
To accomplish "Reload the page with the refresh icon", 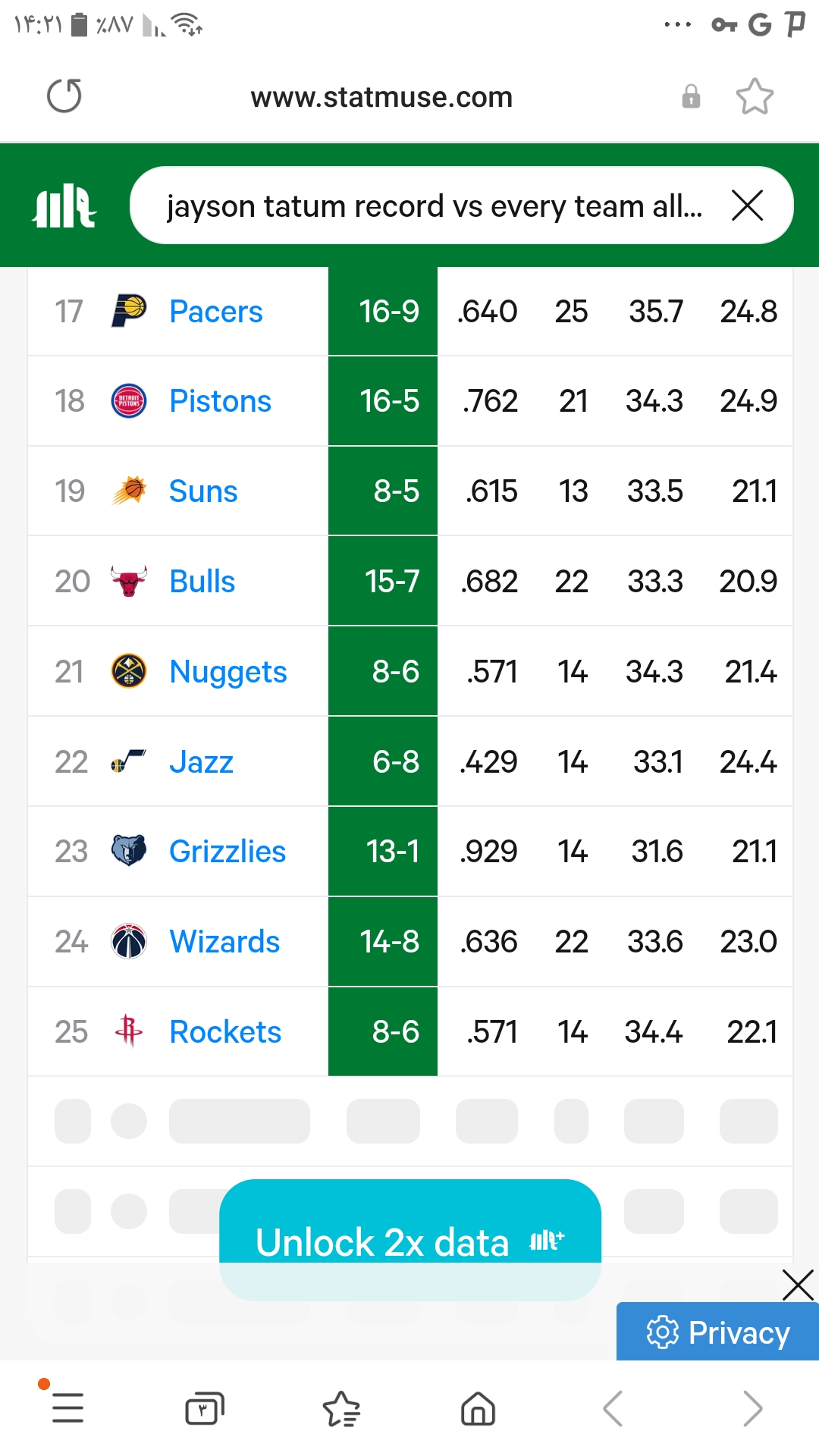I will pos(64,96).
